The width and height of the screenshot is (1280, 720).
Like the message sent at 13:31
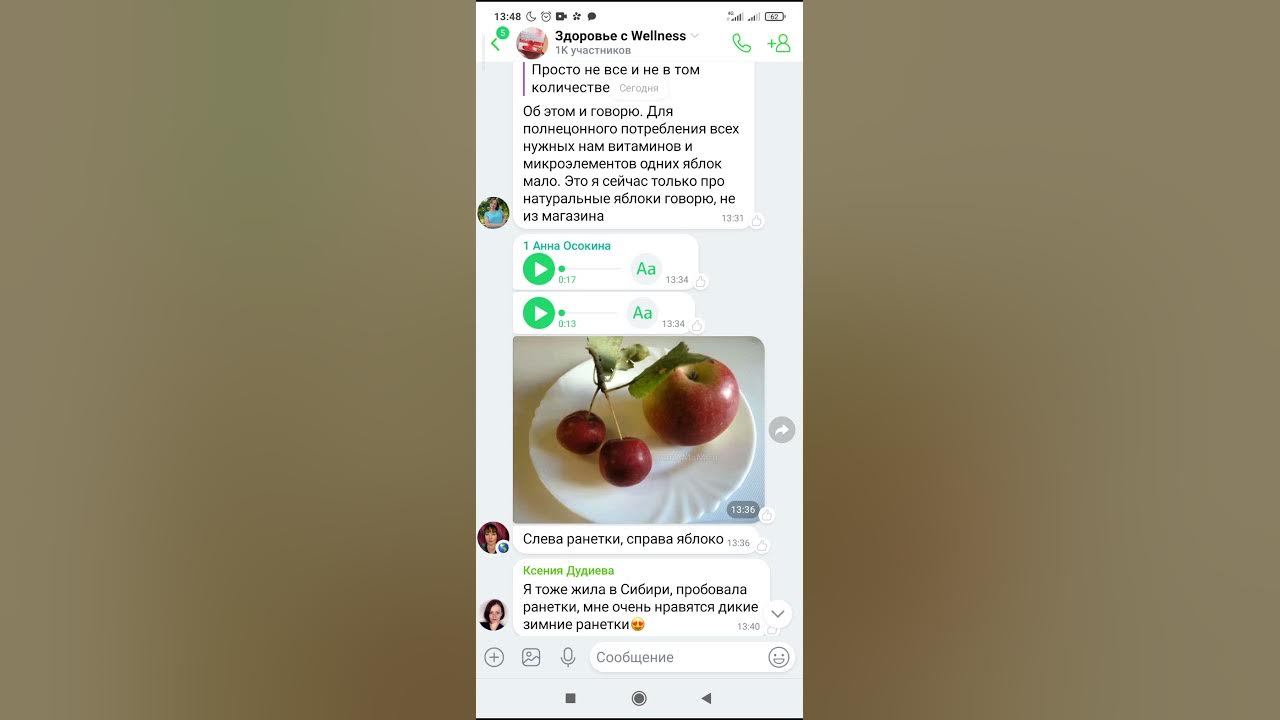coord(757,221)
